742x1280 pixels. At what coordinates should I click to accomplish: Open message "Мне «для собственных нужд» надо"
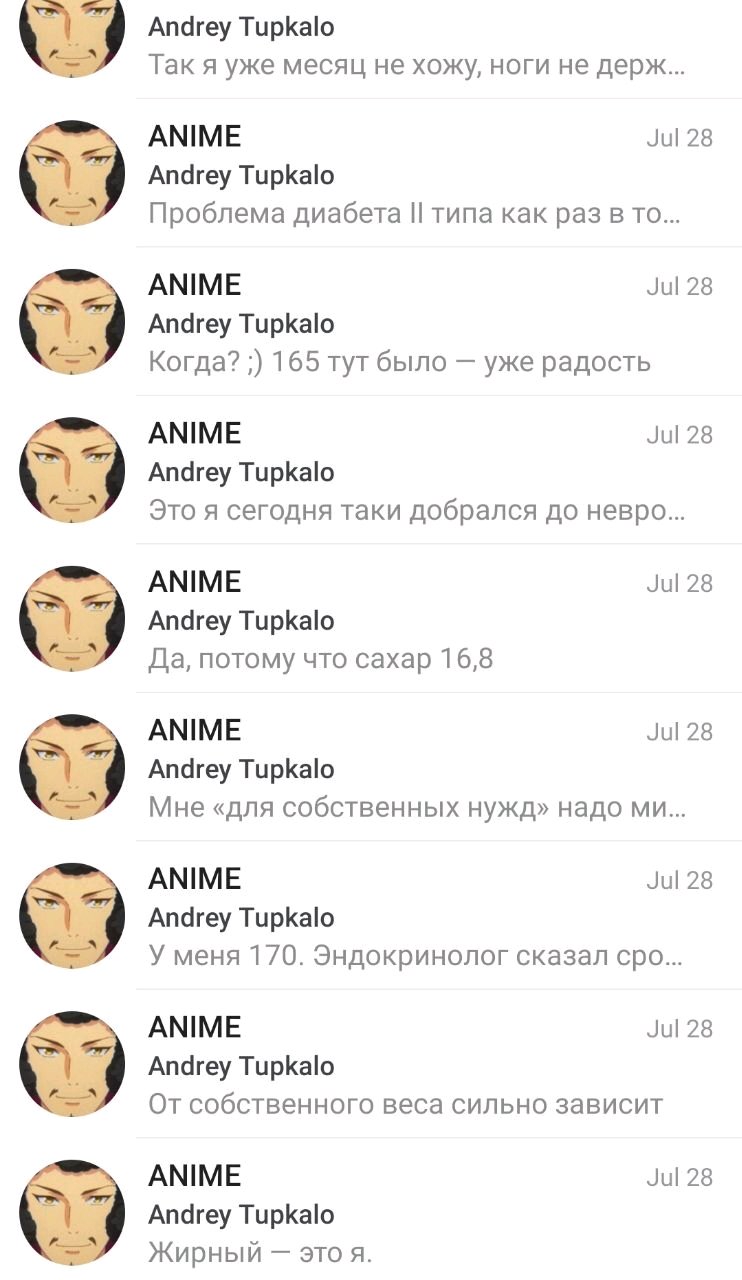tap(371, 767)
